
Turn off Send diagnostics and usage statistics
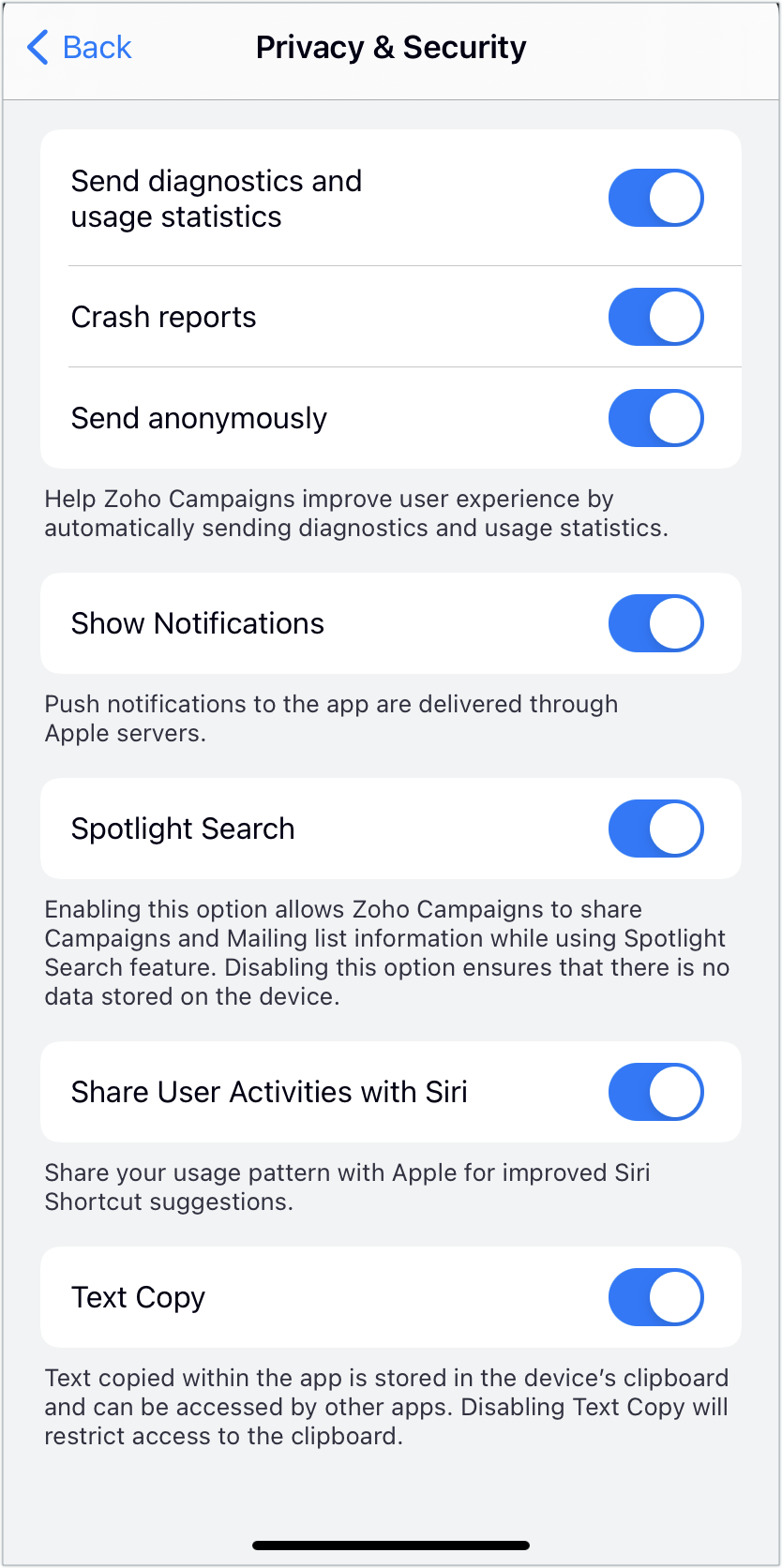point(655,198)
